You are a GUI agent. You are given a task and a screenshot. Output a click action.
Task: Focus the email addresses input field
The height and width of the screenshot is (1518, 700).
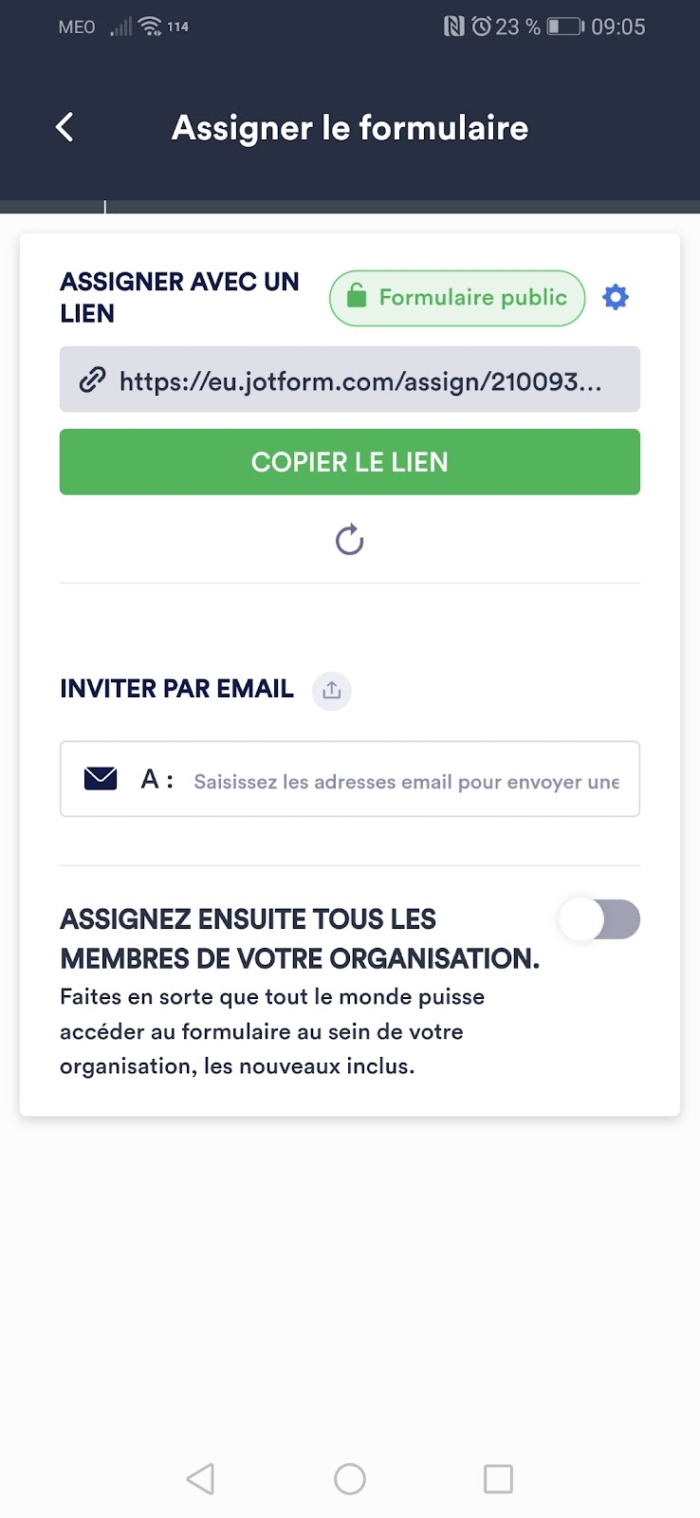click(405, 781)
